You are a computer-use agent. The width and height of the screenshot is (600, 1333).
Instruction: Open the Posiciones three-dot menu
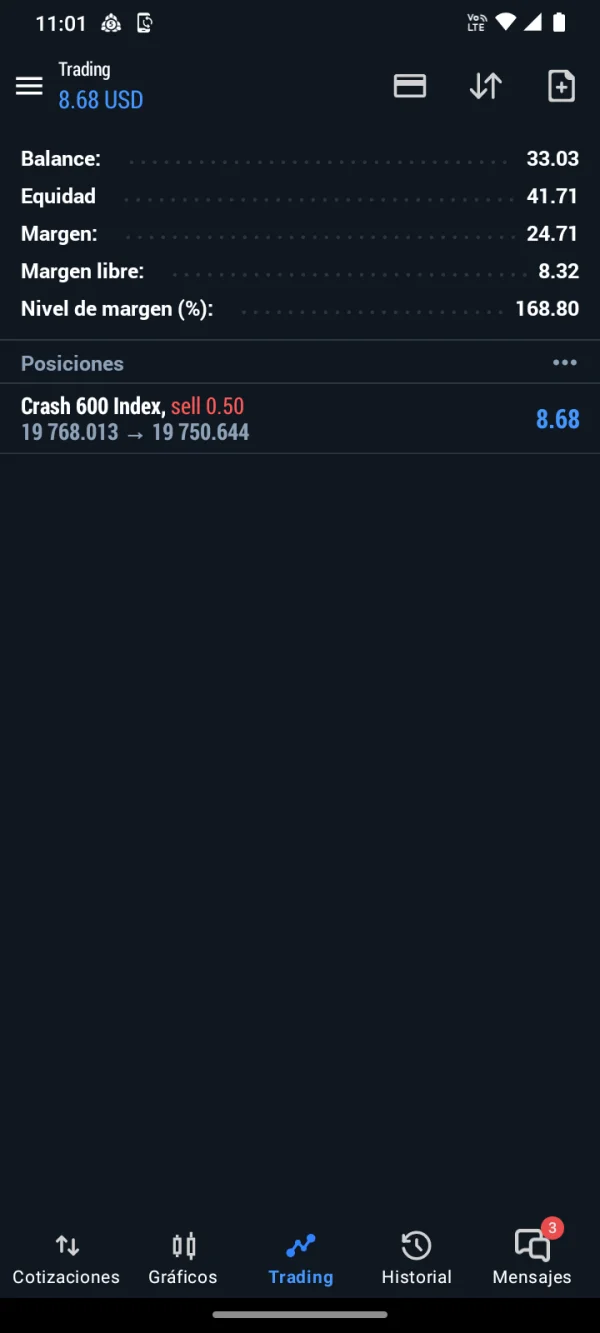click(565, 363)
